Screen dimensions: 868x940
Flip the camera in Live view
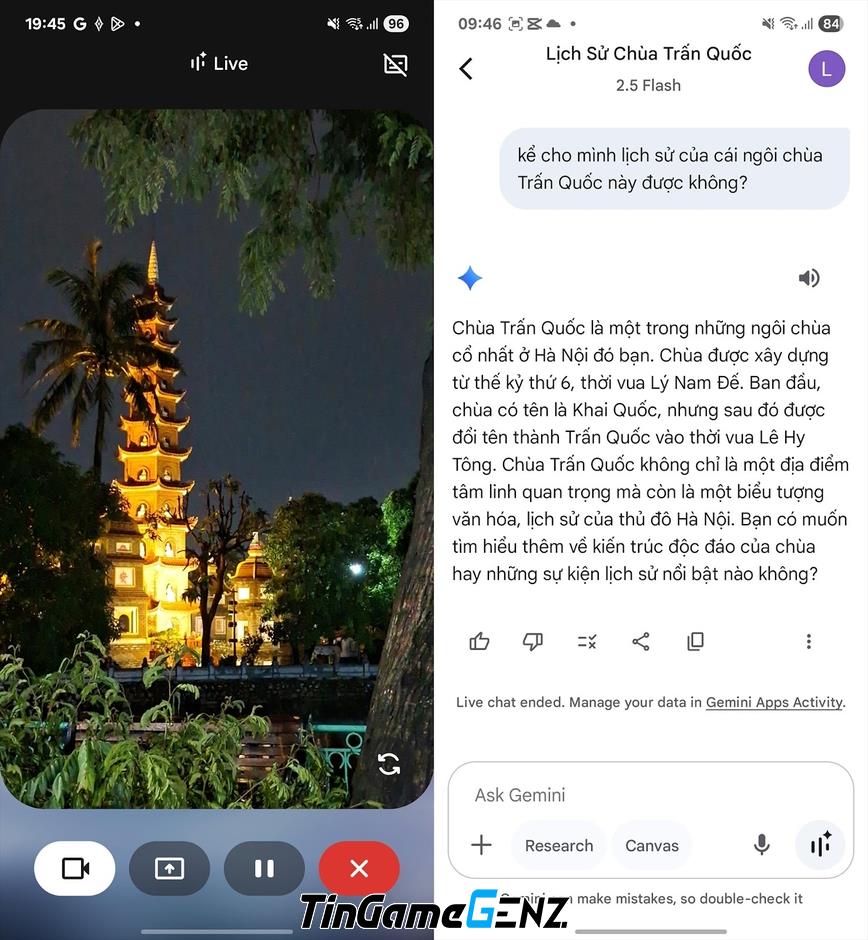pos(389,765)
